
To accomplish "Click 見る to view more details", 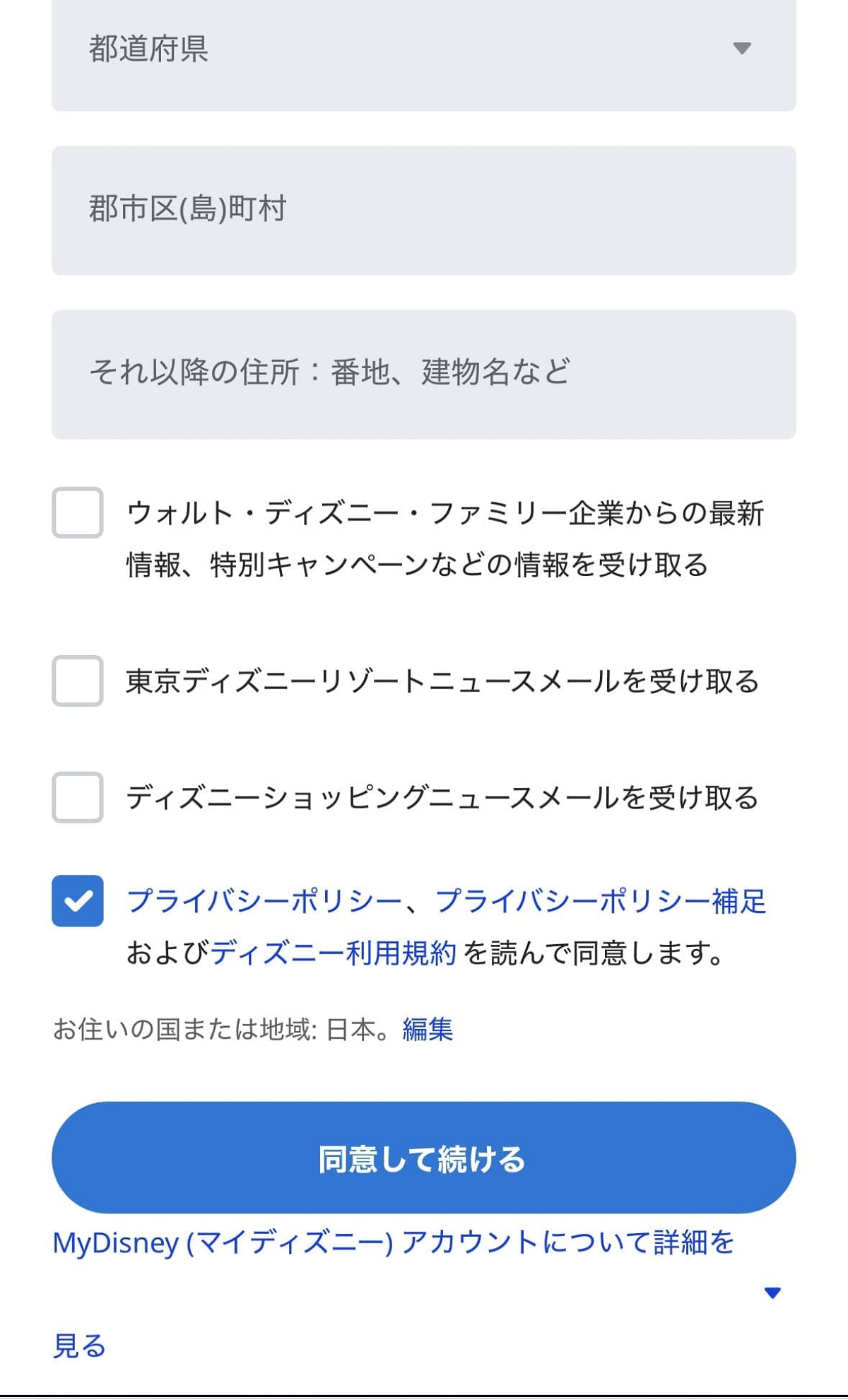I will point(80,1346).
